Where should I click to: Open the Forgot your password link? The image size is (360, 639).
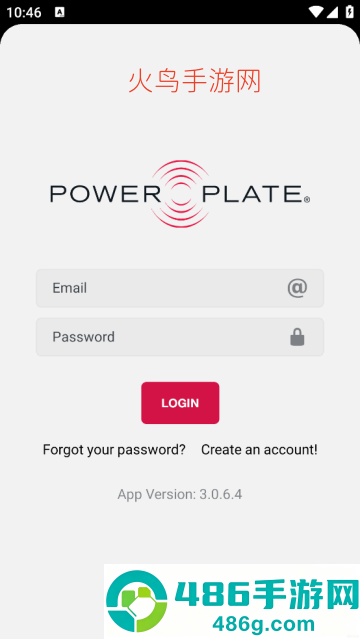coord(114,450)
